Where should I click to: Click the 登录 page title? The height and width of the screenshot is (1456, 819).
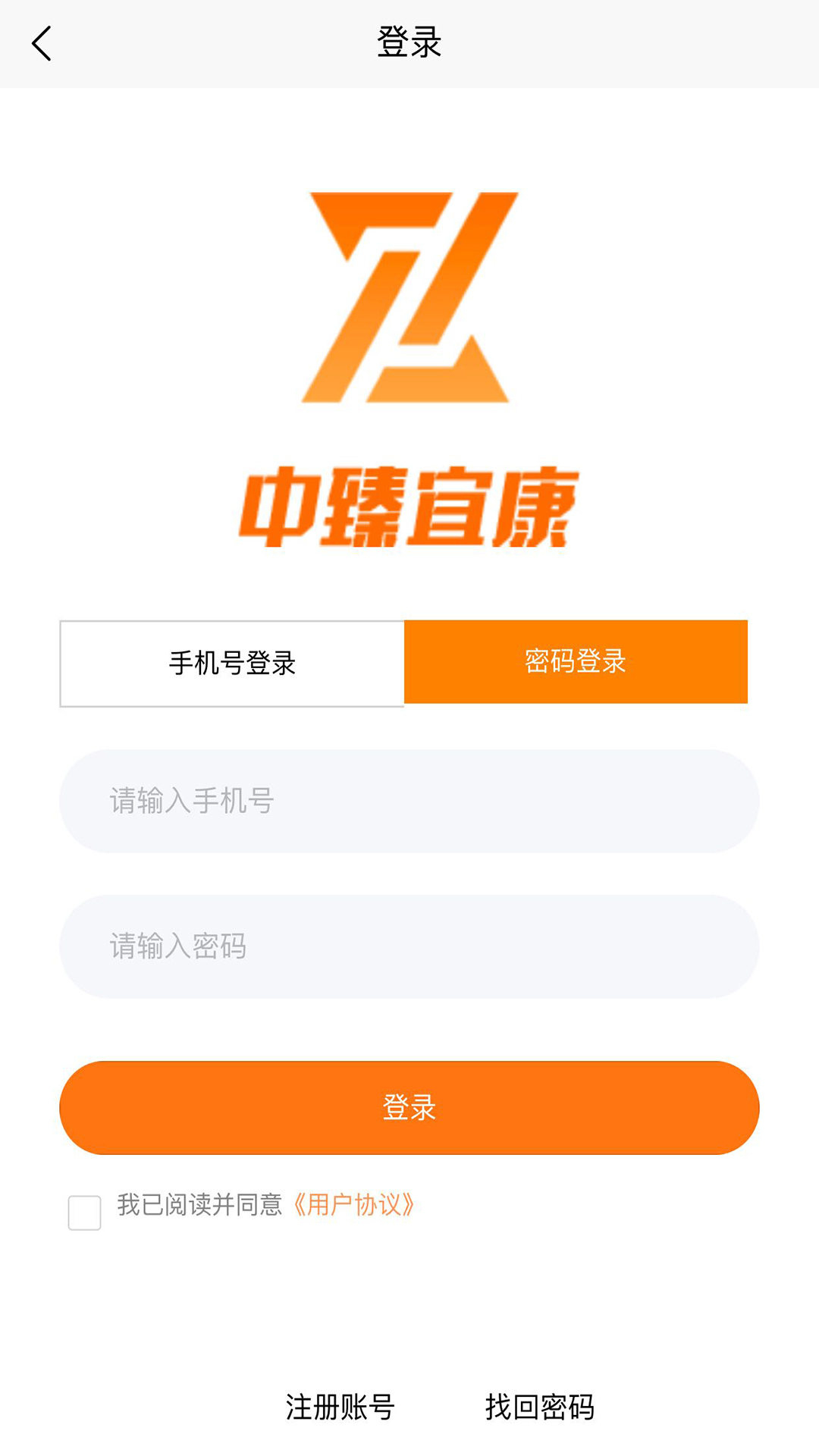click(409, 42)
